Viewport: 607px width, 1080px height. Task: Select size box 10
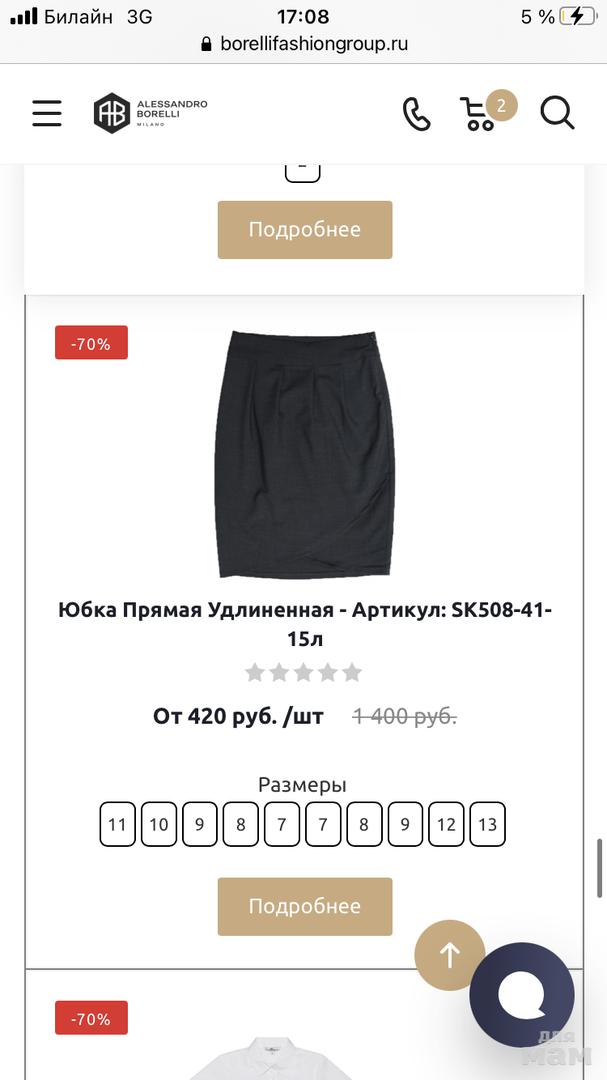pos(159,825)
